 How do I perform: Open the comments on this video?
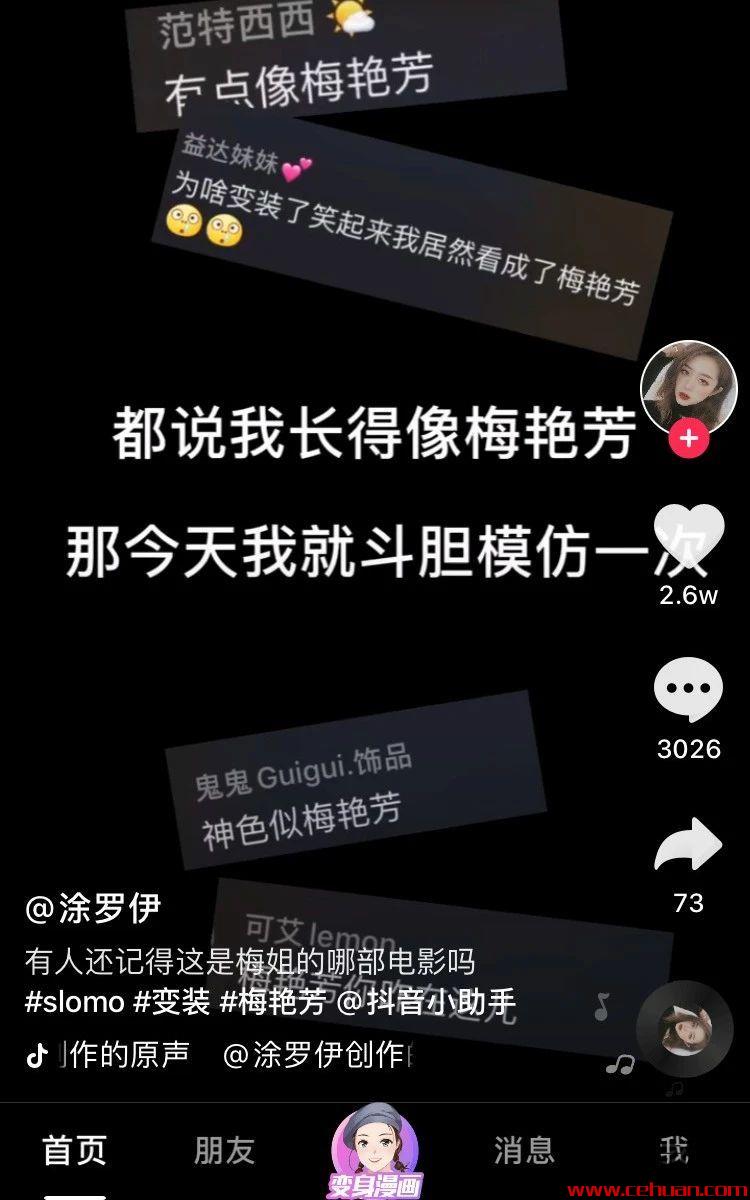(688, 690)
